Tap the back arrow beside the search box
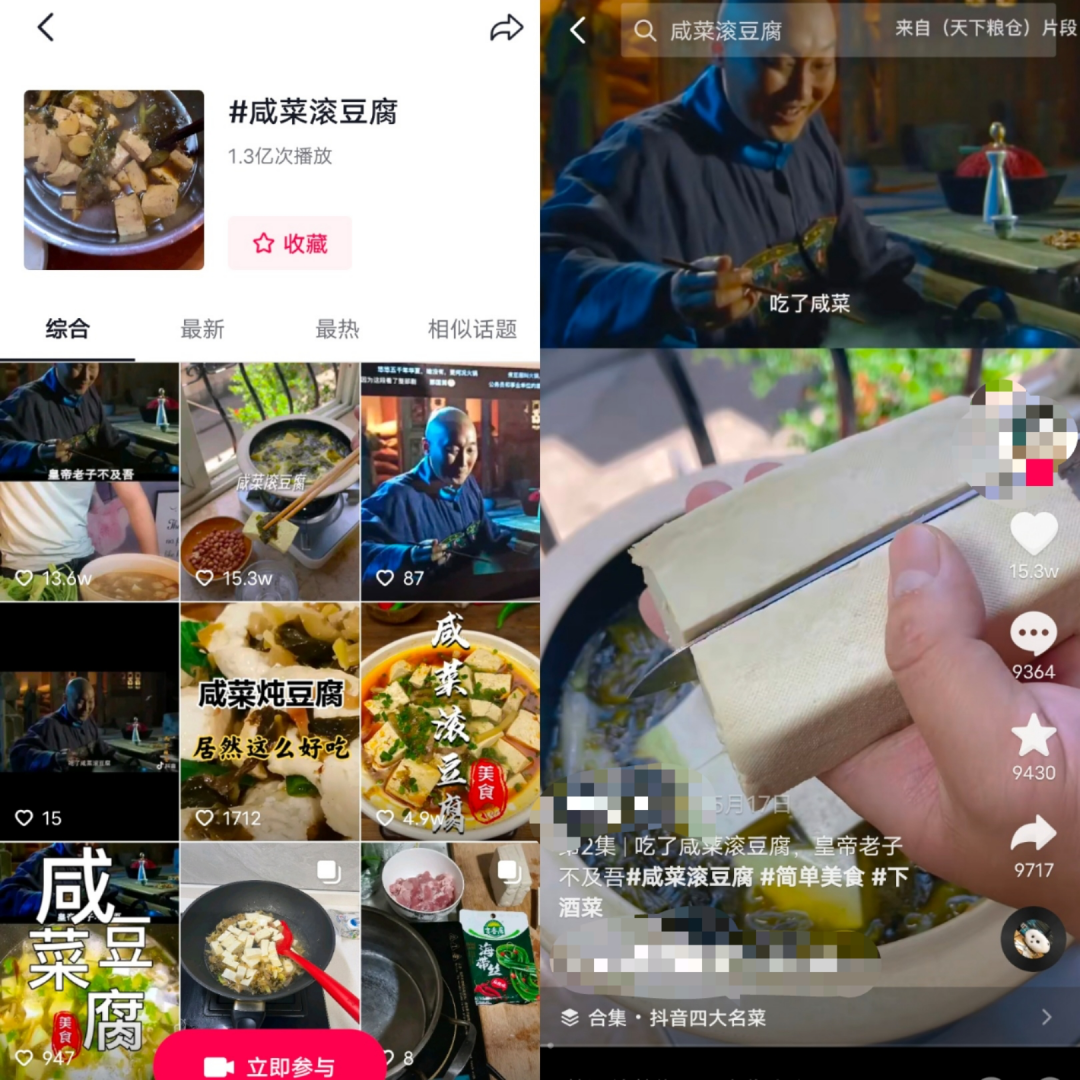Image resolution: width=1080 pixels, height=1080 pixels. point(578,30)
